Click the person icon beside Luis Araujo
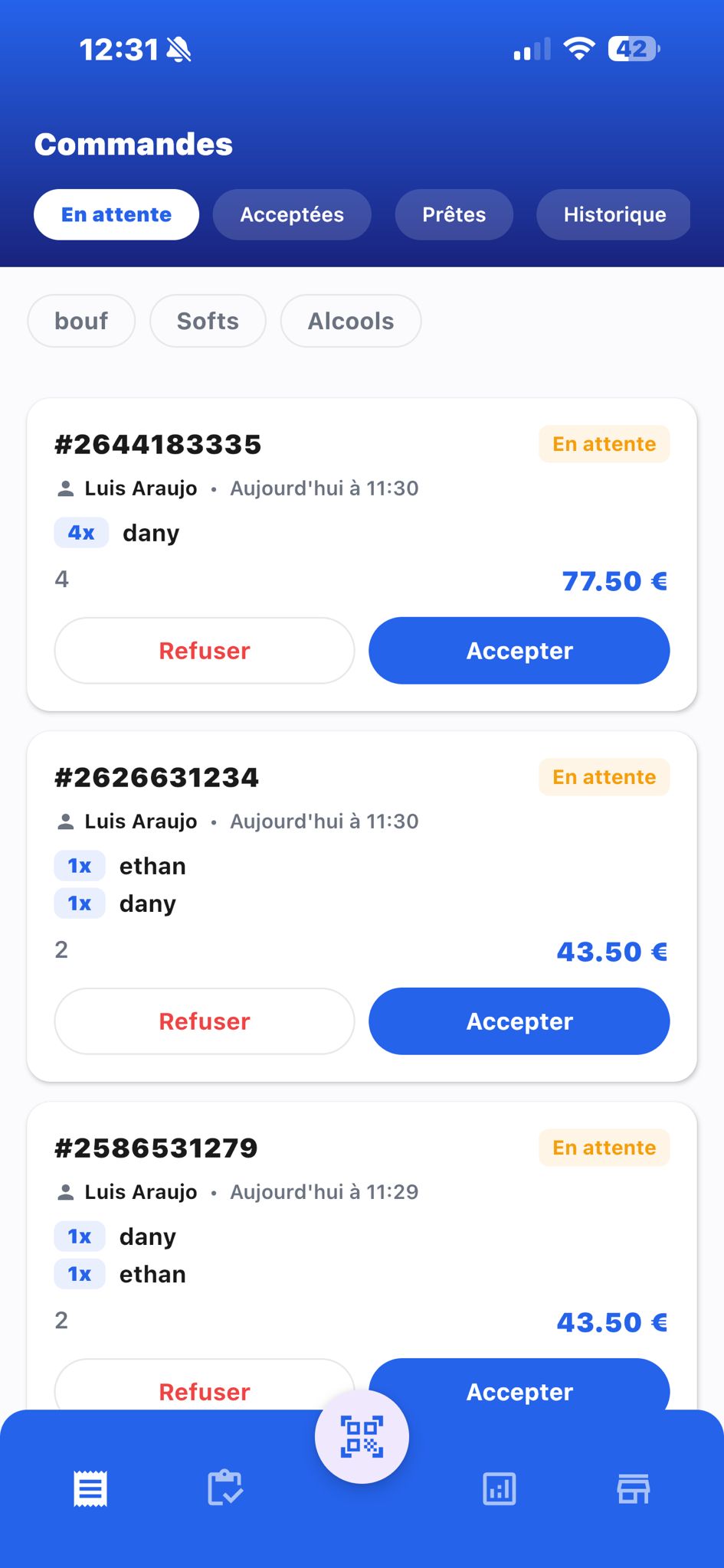 64,487
